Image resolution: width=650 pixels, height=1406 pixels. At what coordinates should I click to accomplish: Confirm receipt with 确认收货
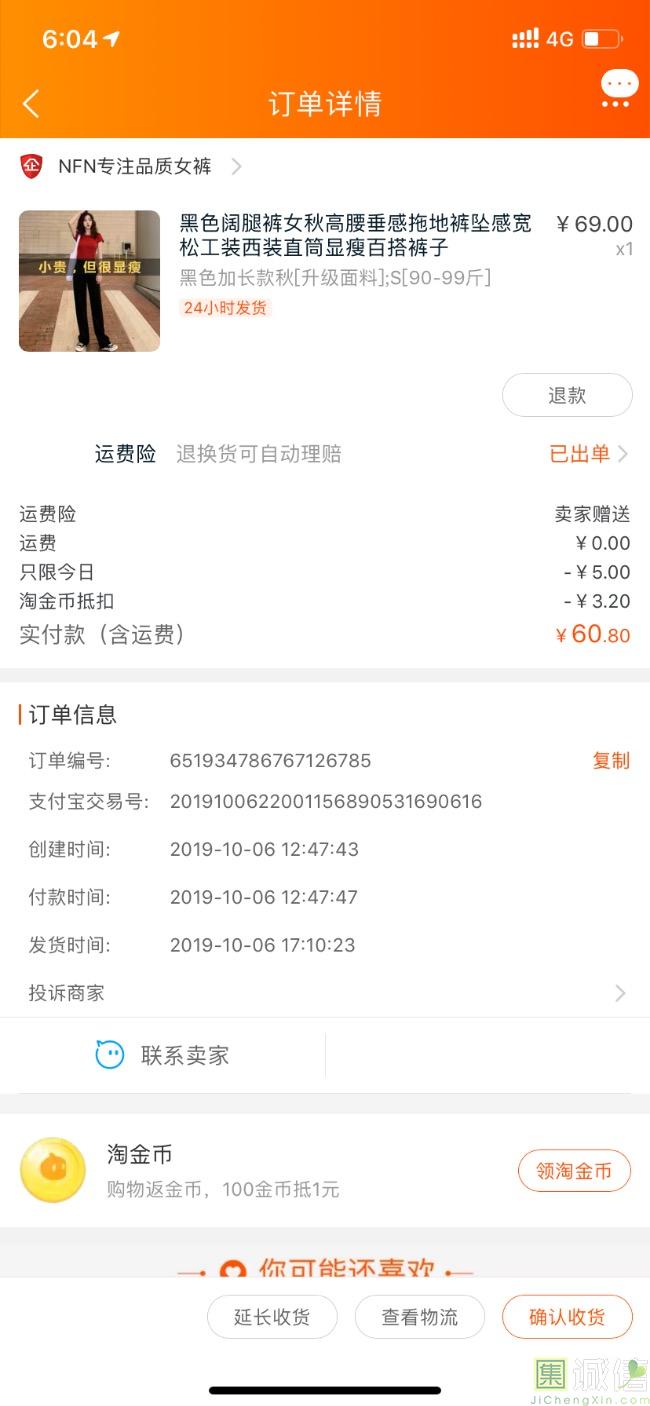(567, 1317)
